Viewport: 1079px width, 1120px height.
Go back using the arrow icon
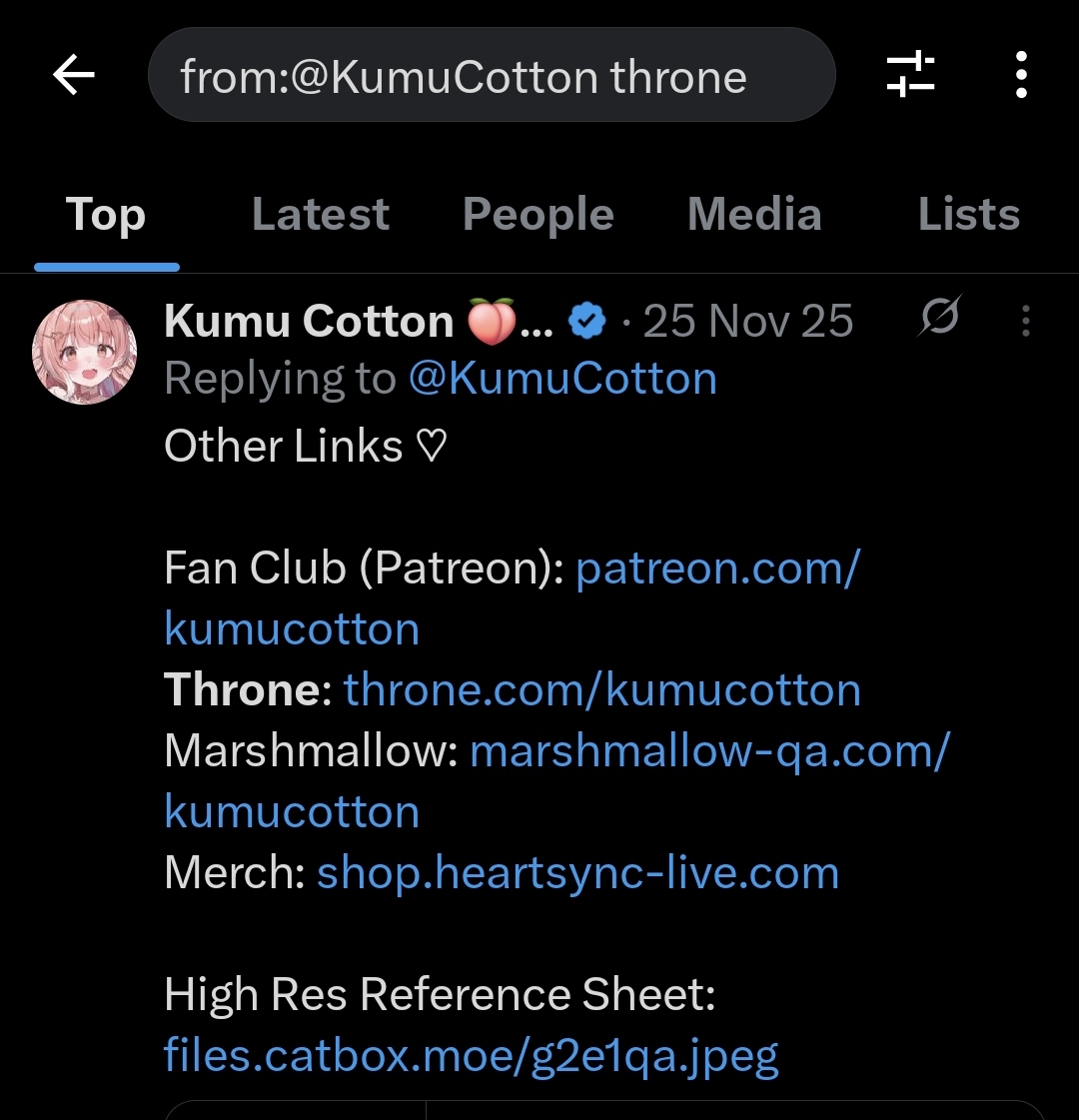[x=74, y=74]
